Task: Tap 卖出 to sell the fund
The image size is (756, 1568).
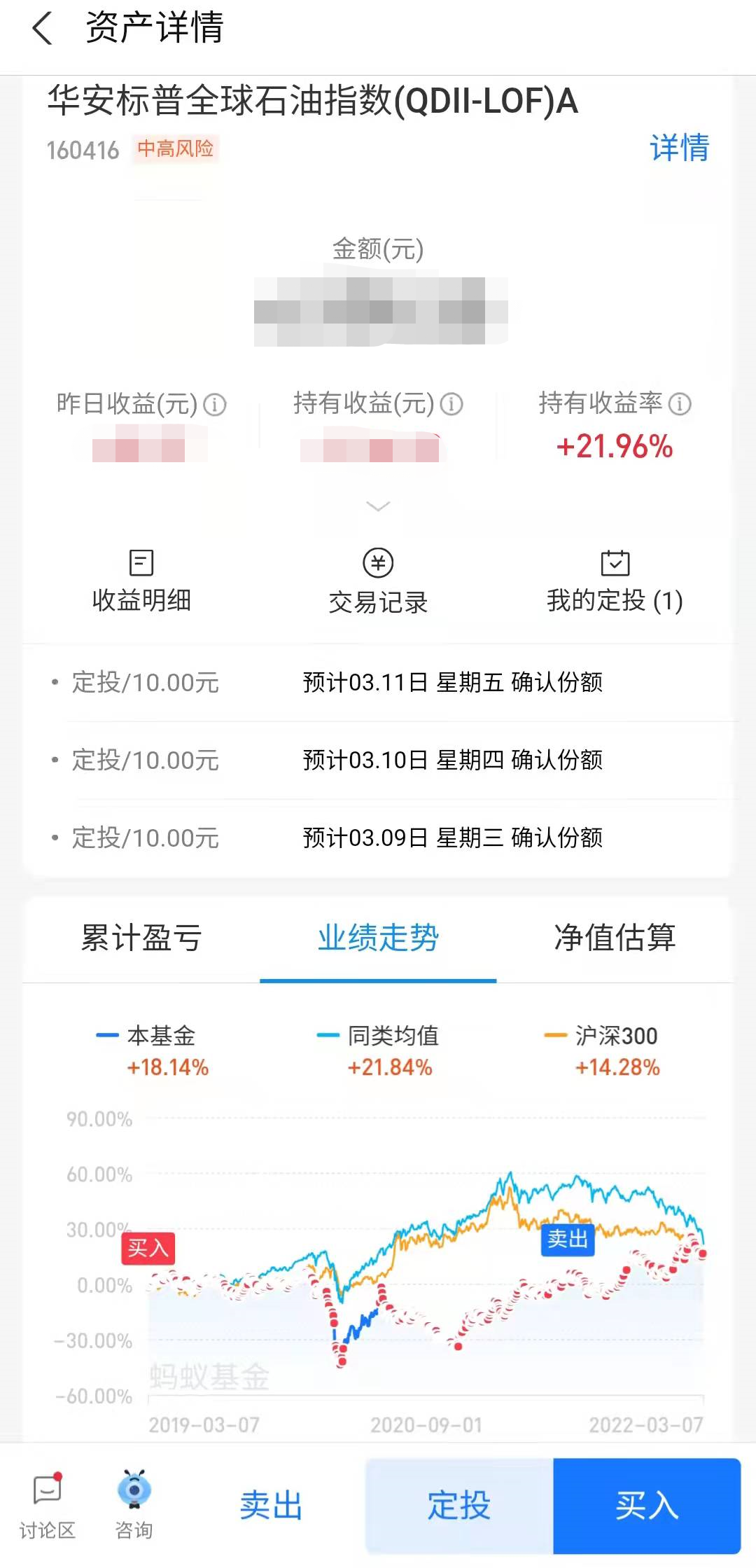Action: [x=270, y=1506]
